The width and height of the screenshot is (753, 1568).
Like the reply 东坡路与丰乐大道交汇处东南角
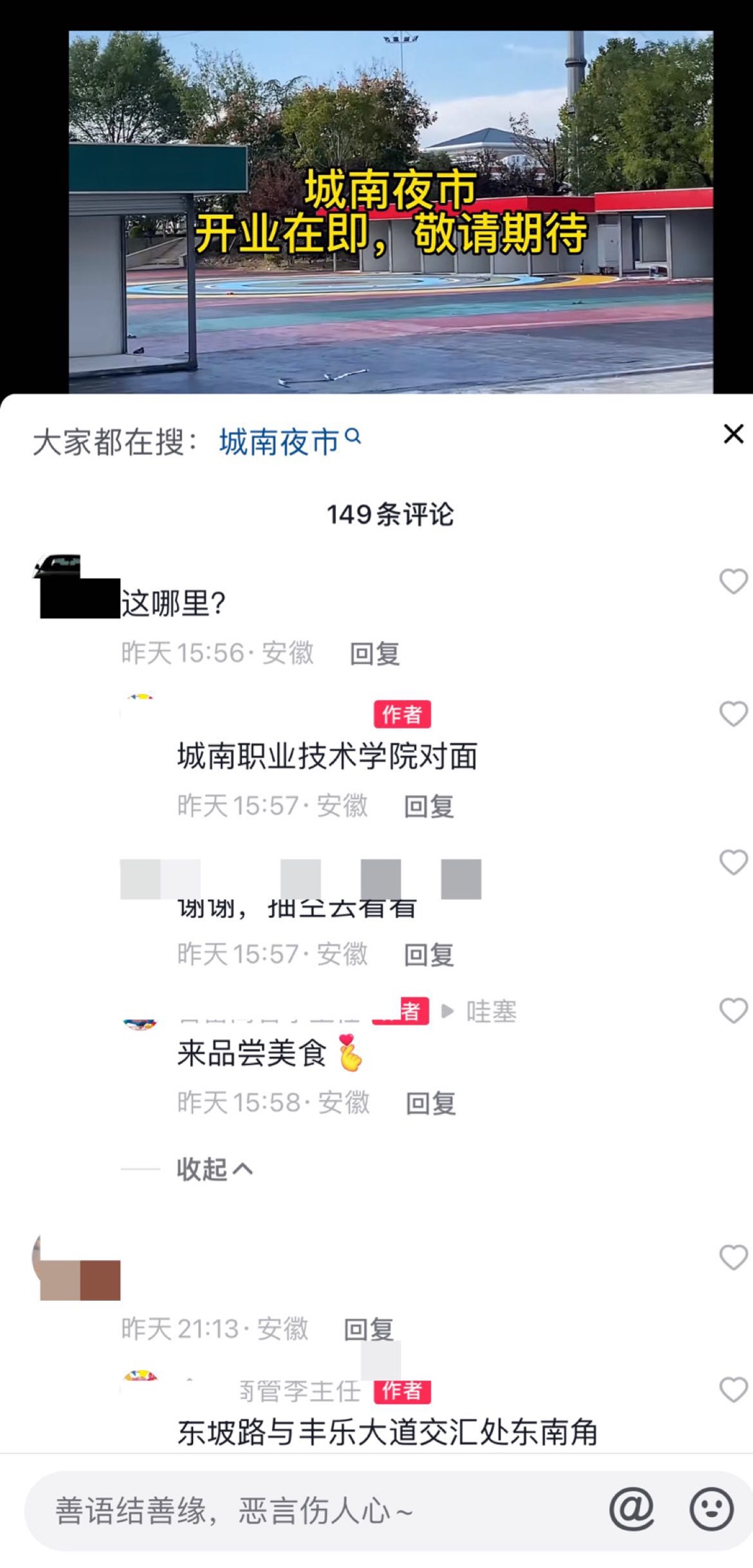tap(733, 1389)
